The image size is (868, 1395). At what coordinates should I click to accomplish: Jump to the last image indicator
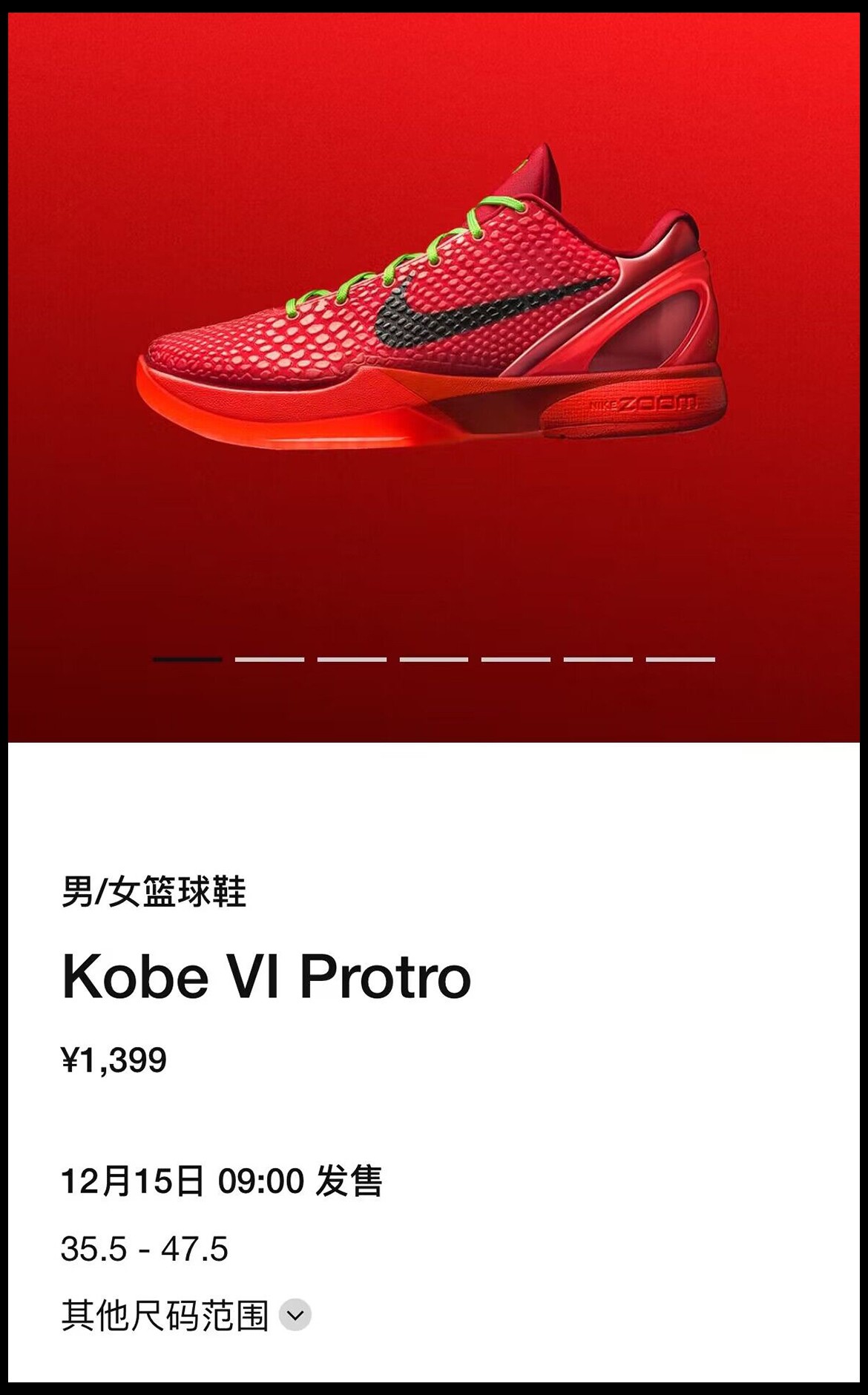coord(680,659)
